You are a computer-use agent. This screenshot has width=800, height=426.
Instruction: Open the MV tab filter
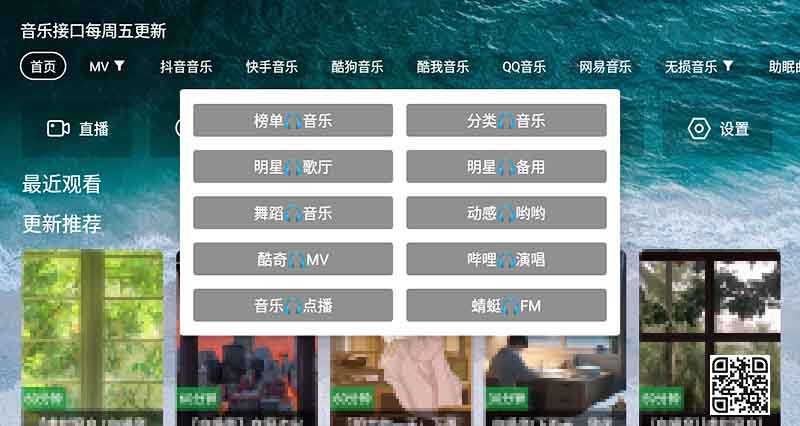[107, 67]
